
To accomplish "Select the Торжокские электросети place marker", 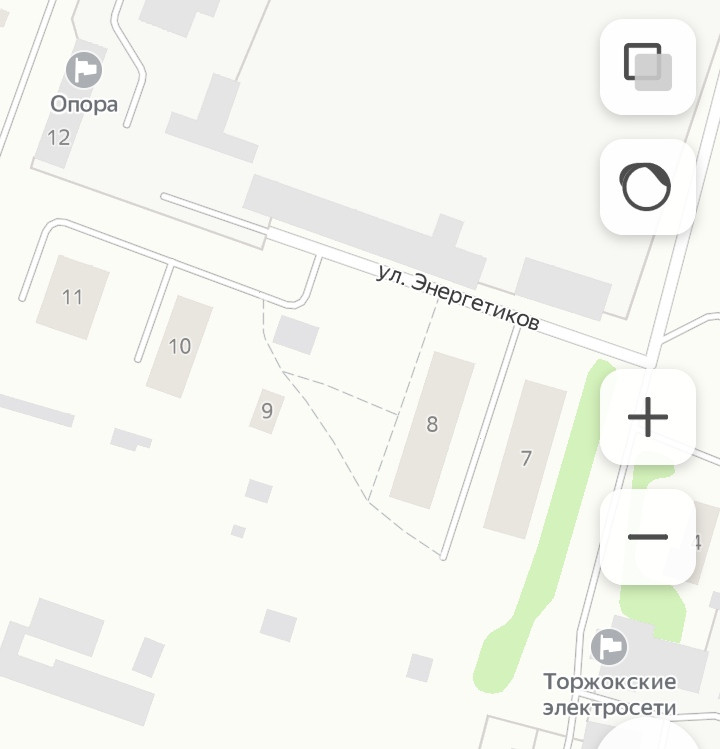I will [x=609, y=648].
